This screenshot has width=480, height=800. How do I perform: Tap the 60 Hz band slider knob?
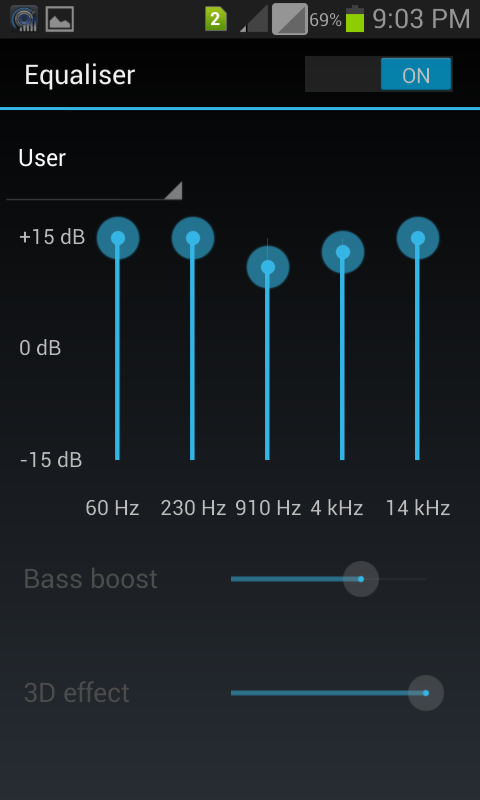pyautogui.click(x=118, y=238)
